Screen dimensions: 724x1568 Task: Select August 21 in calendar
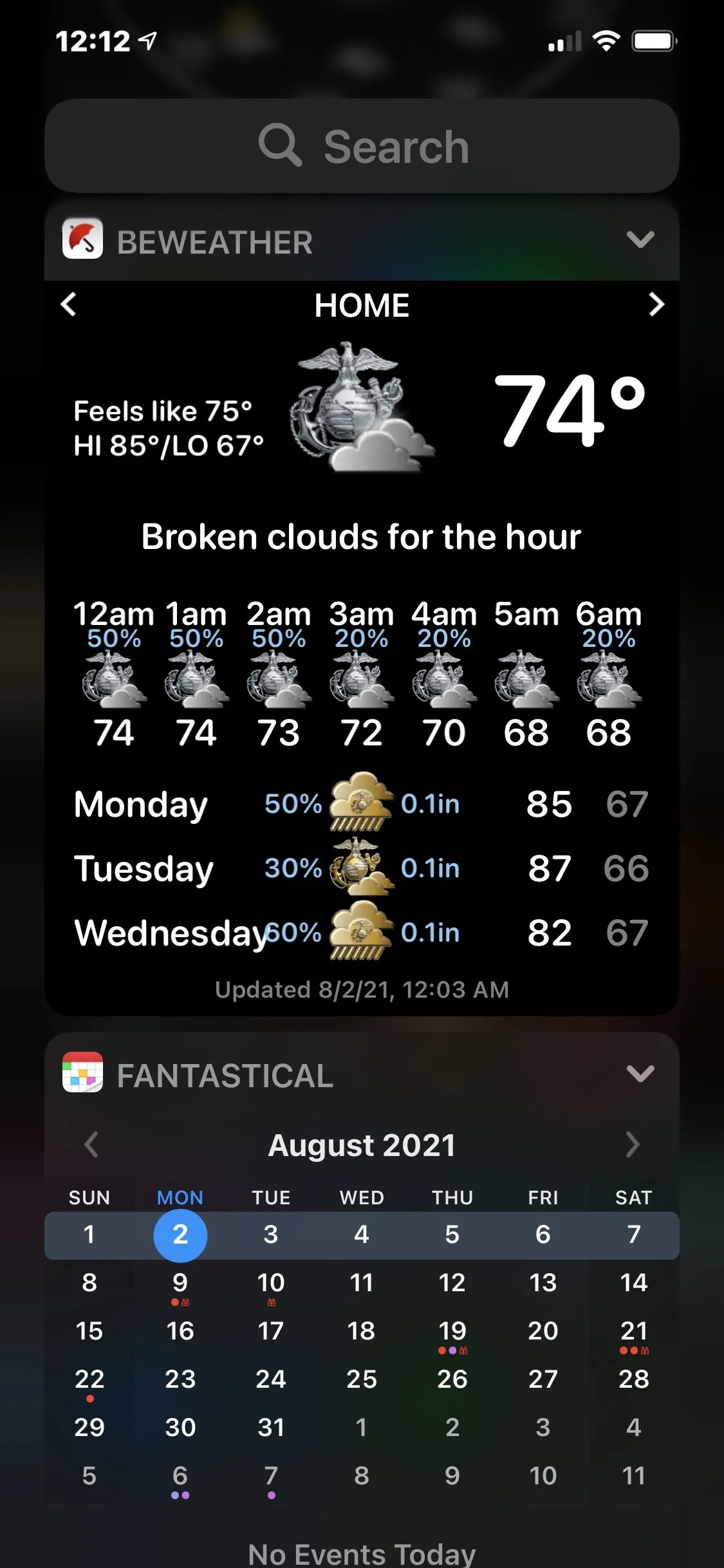pos(633,1331)
